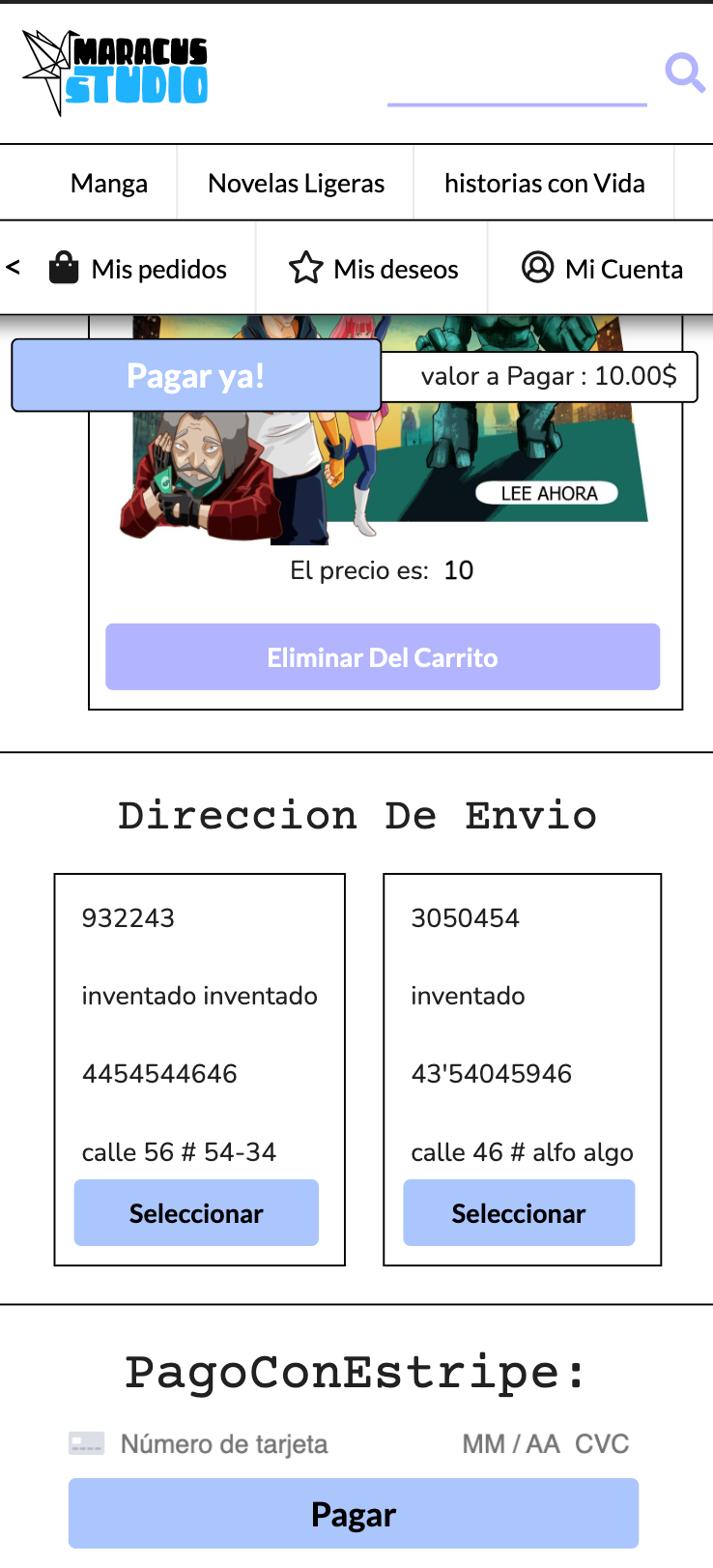Tap the Pagar button

(354, 1514)
